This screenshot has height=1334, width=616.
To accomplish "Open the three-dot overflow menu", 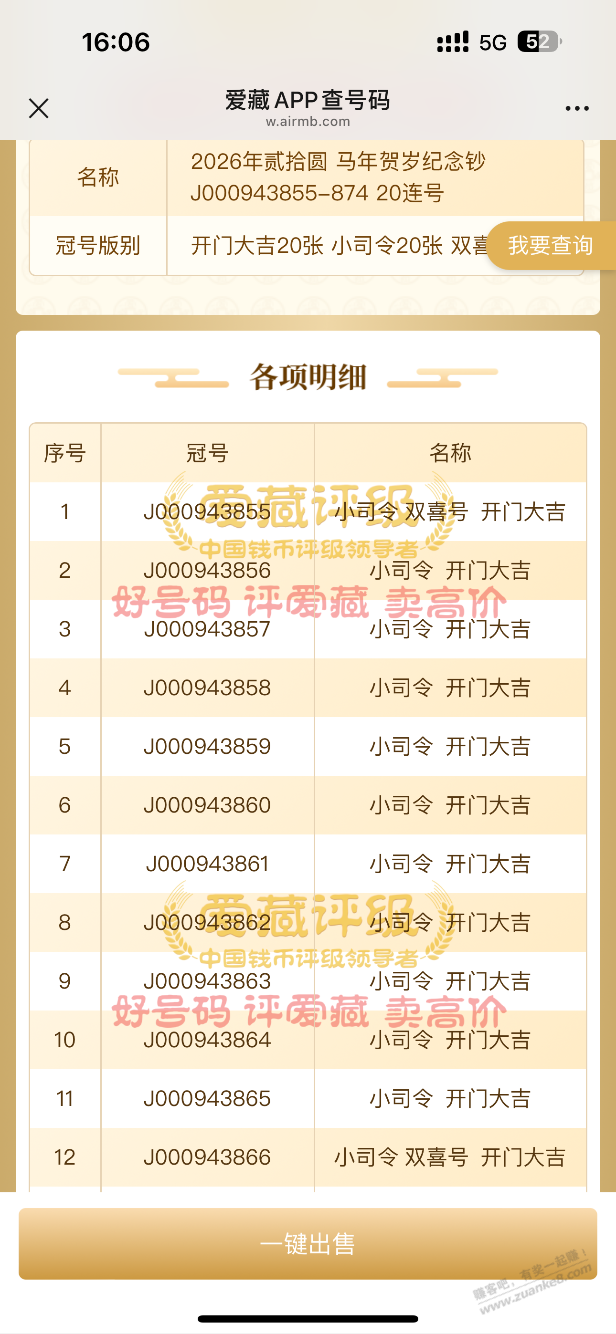I will 577,109.
